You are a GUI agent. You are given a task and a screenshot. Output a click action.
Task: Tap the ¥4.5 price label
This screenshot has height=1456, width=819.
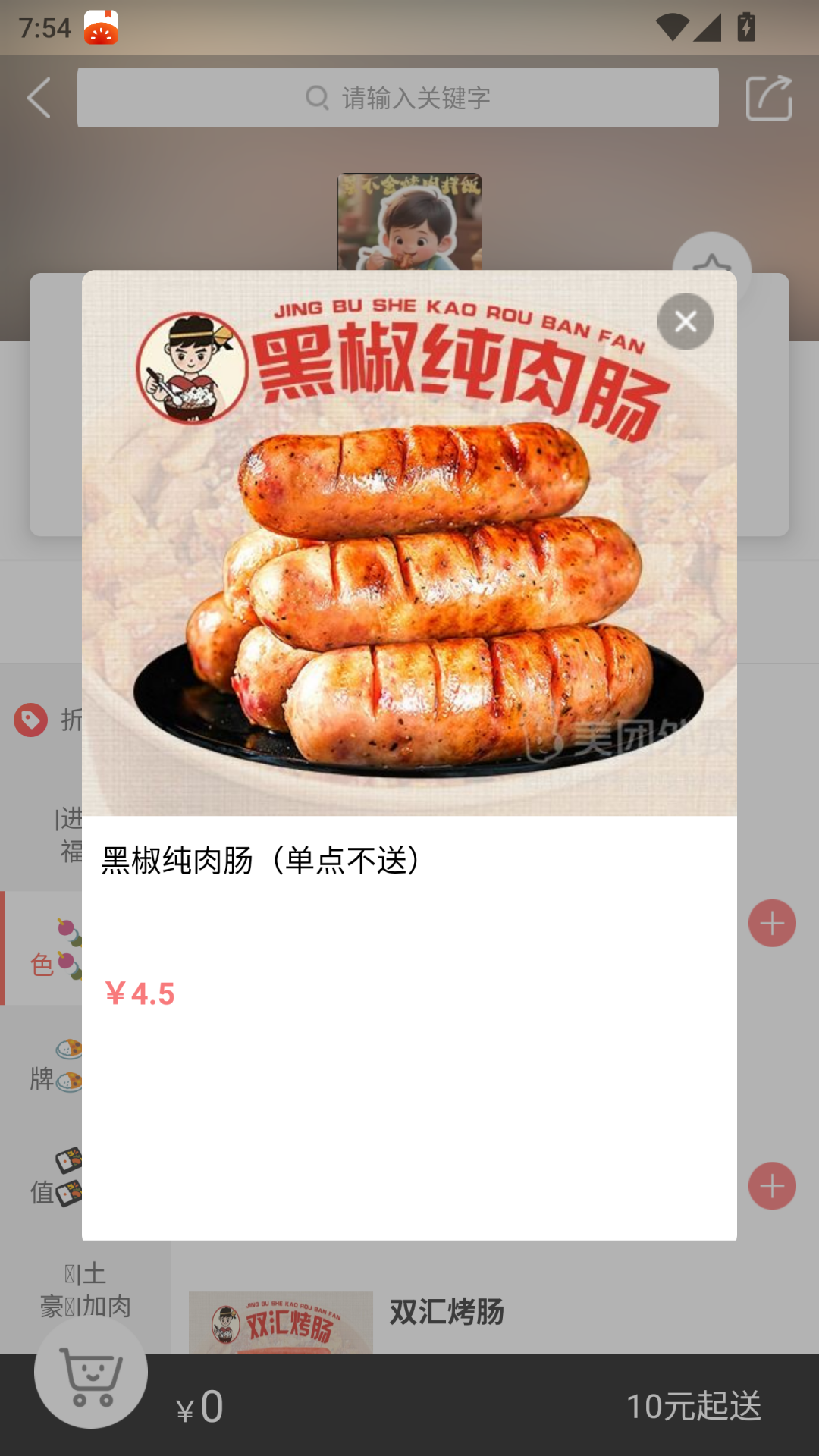141,993
